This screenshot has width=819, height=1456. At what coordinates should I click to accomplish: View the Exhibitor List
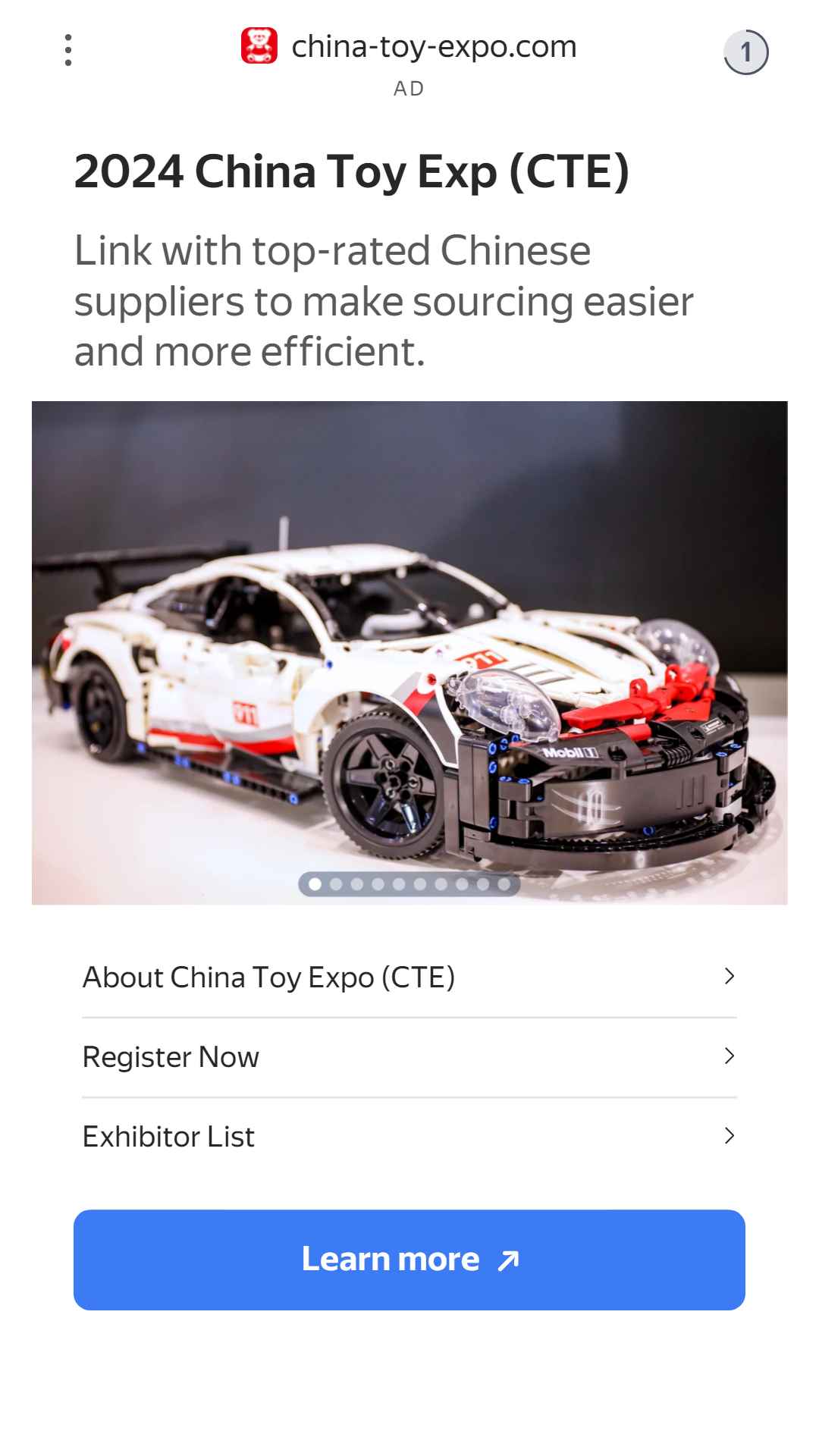tap(409, 1137)
